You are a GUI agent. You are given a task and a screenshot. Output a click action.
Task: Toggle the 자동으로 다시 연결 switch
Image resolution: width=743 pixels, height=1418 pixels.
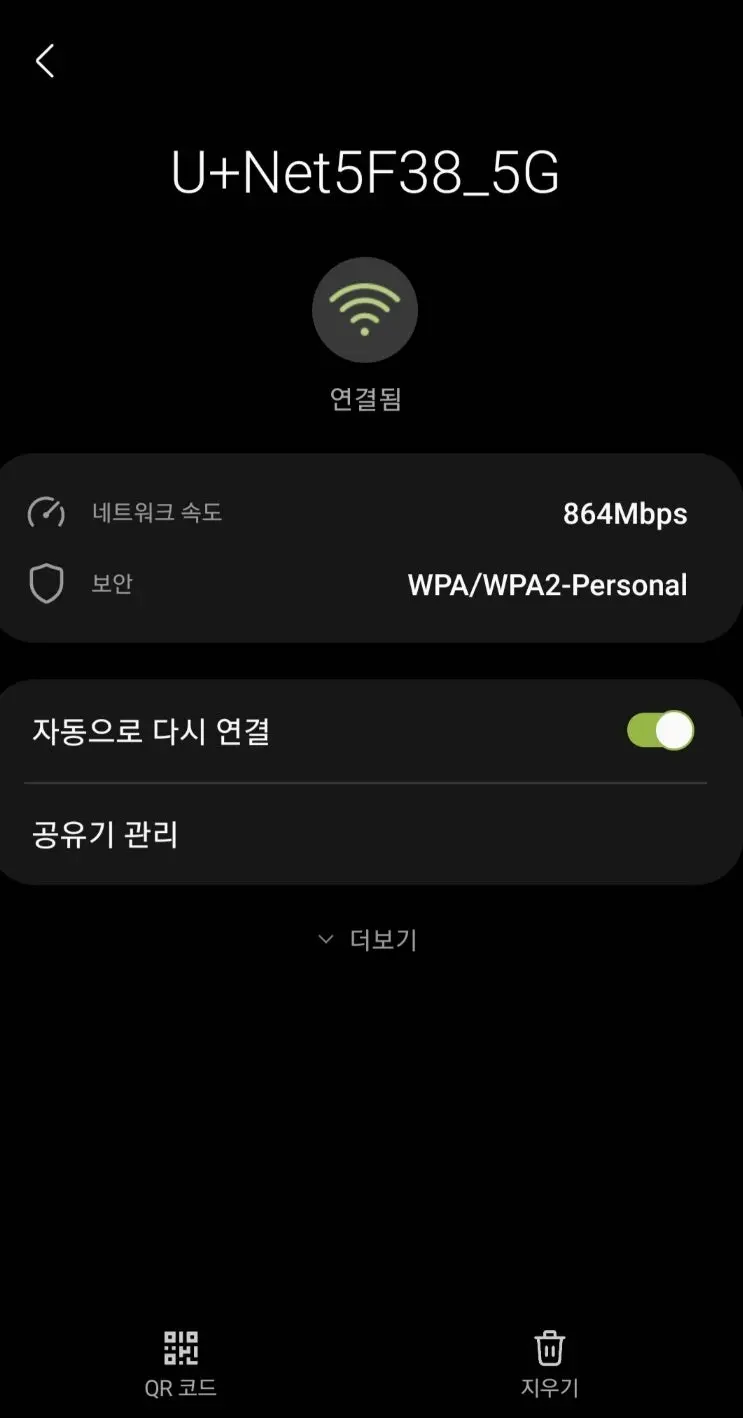tap(659, 731)
